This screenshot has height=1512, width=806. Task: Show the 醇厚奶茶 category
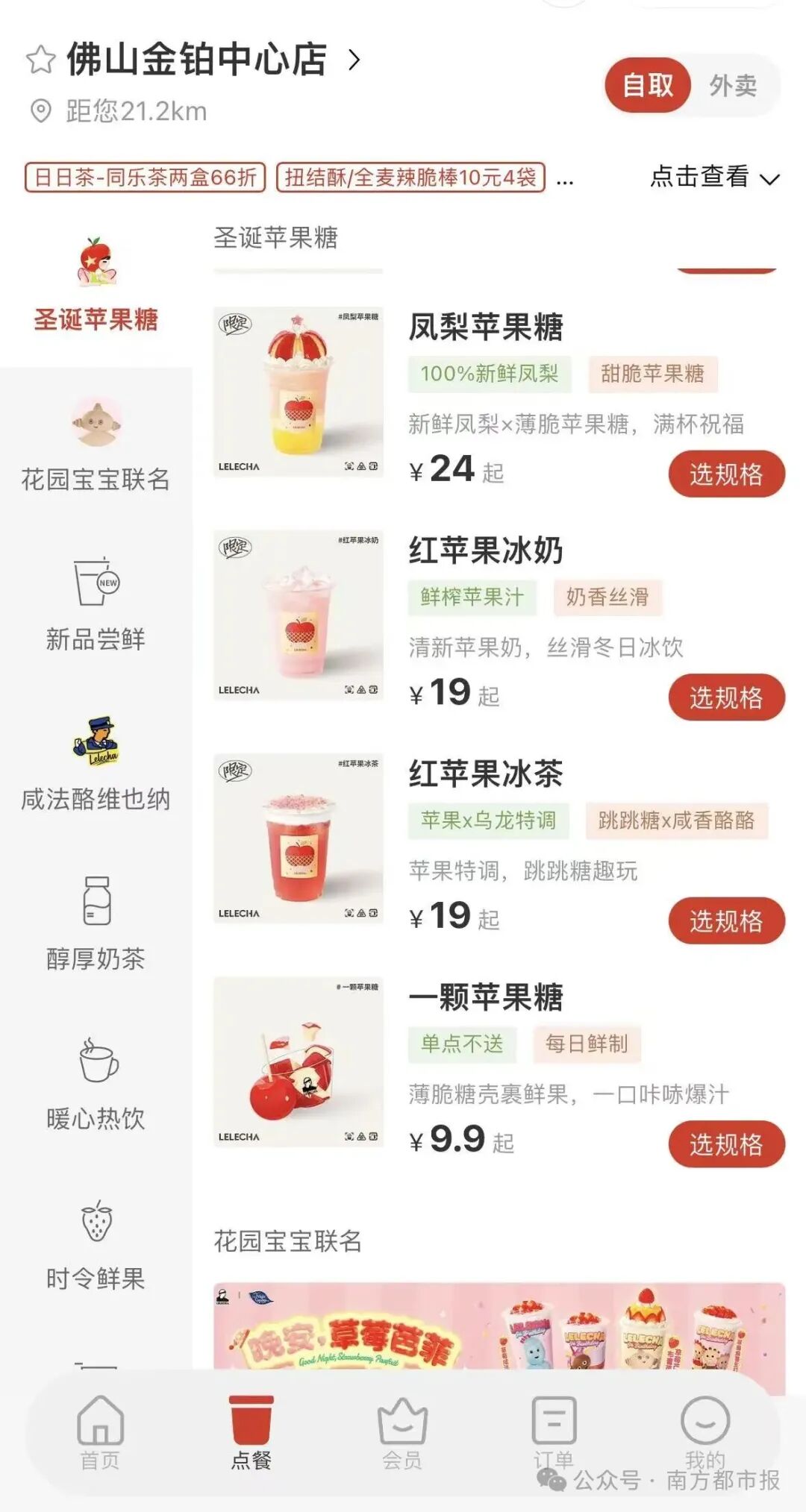click(96, 925)
